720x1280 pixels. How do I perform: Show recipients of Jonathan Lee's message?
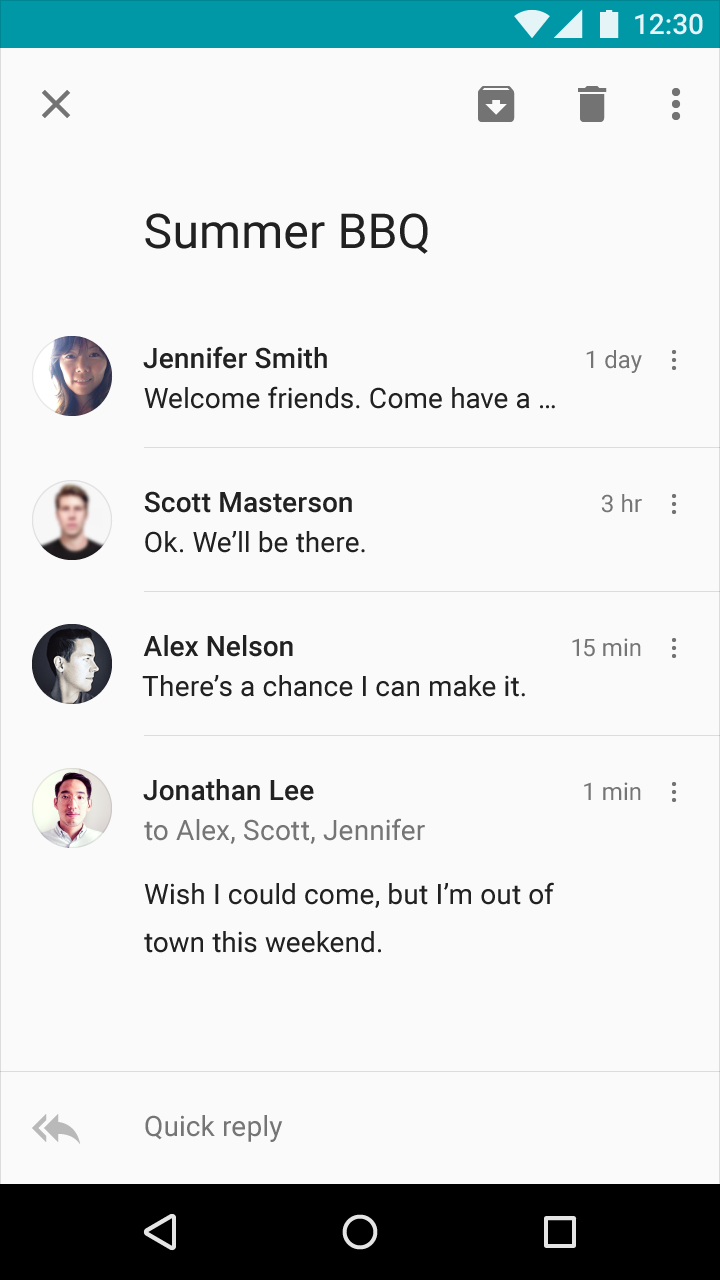click(285, 831)
